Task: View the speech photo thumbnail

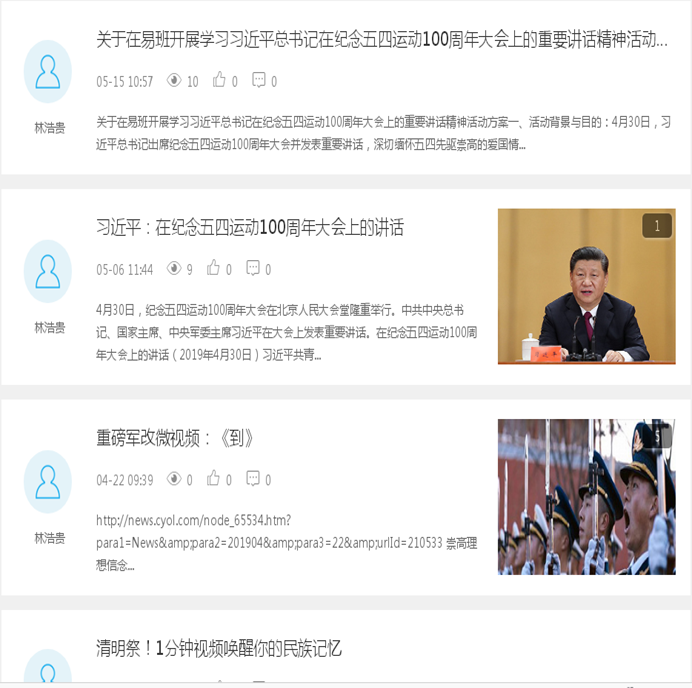Action: click(x=586, y=286)
